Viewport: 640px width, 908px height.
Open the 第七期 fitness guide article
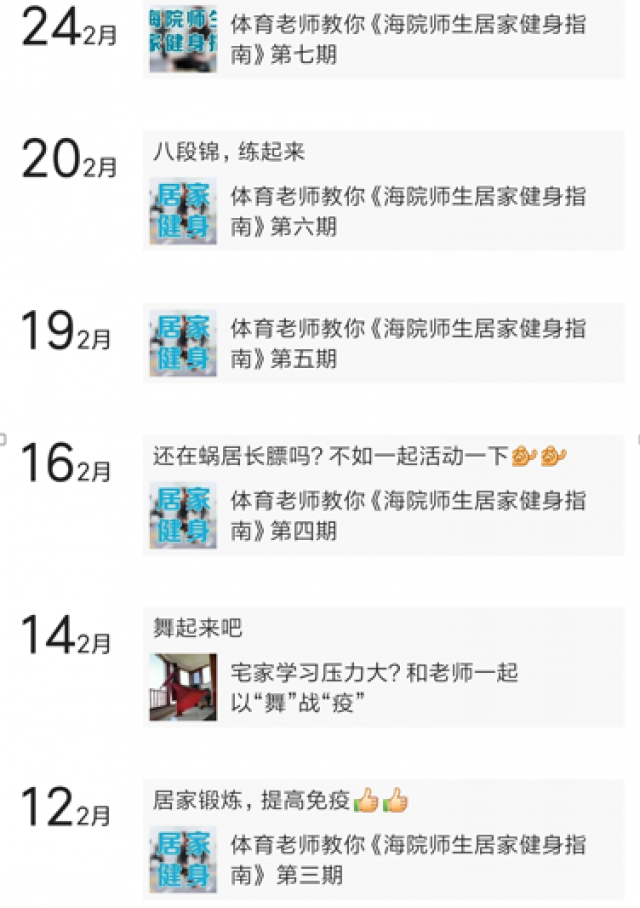point(384,39)
